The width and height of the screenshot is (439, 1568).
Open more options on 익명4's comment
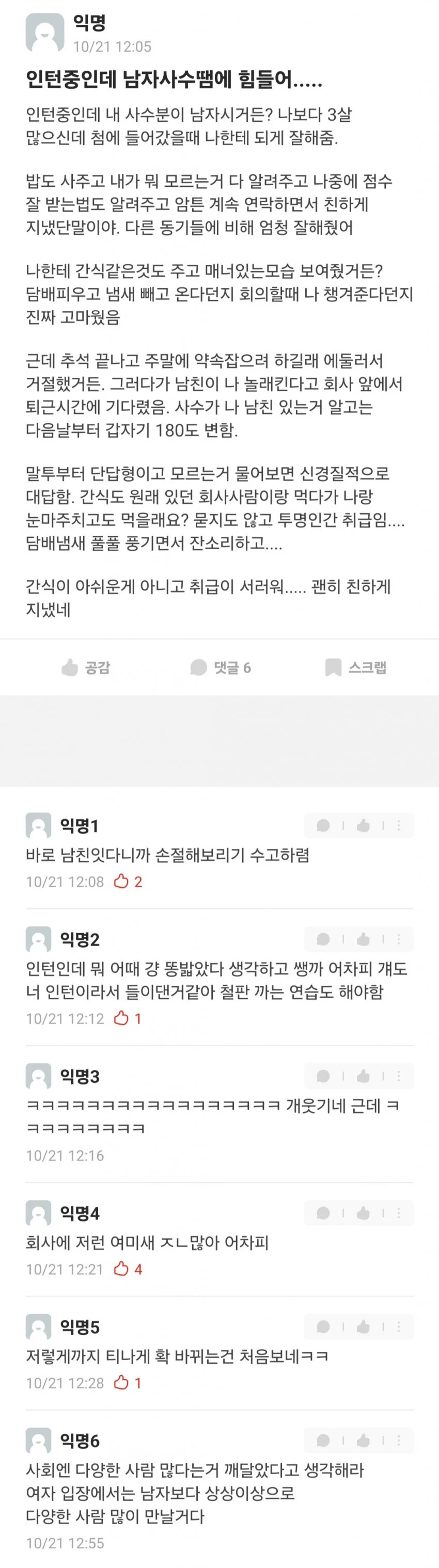click(399, 1213)
